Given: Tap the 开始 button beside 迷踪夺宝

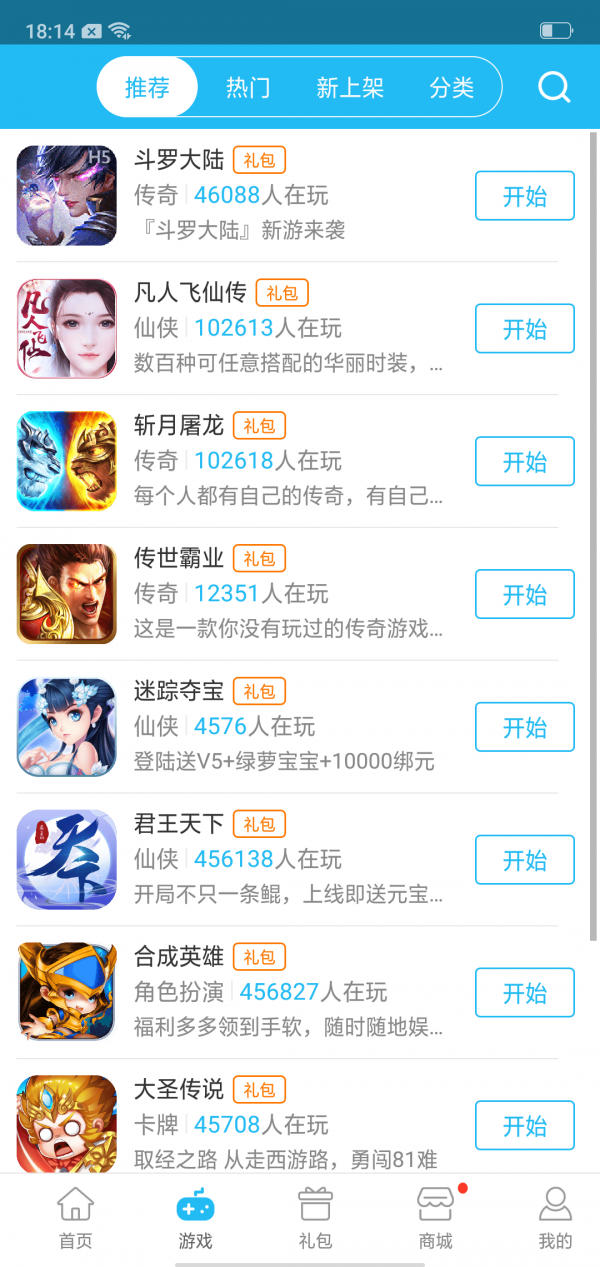Looking at the screenshot, I should click(x=524, y=728).
